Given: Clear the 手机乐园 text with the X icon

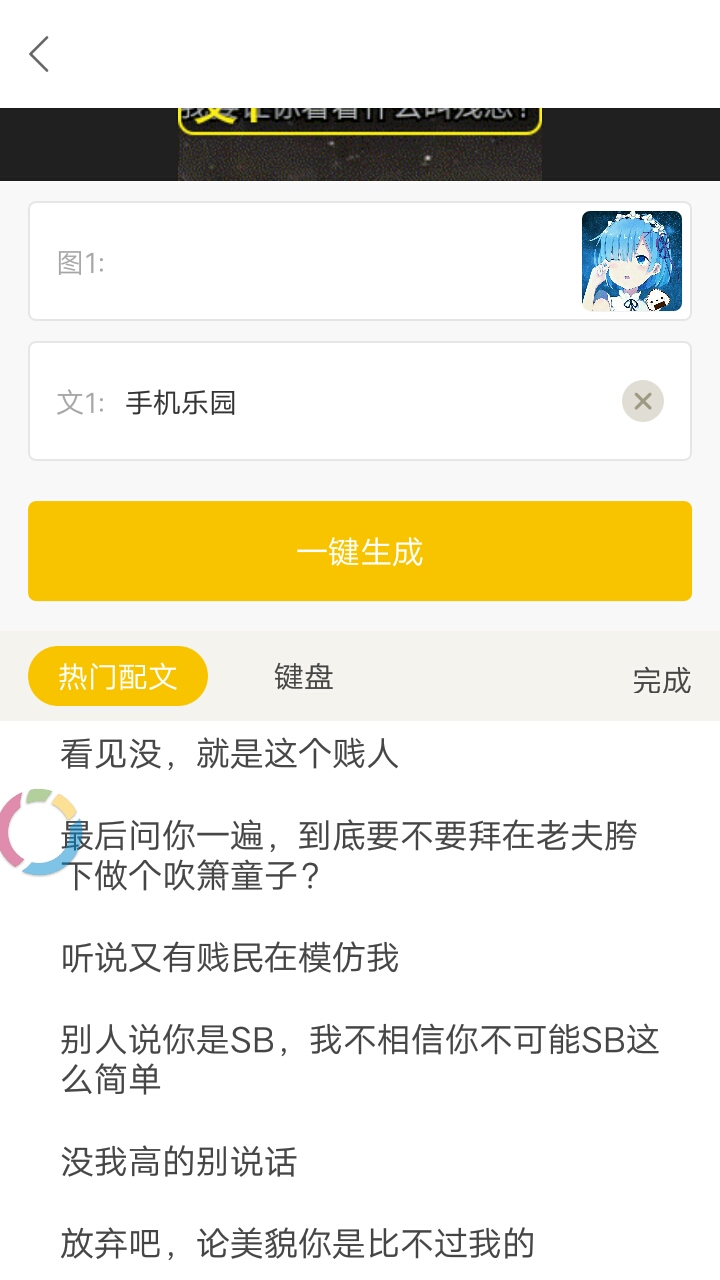Looking at the screenshot, I should point(643,401).
